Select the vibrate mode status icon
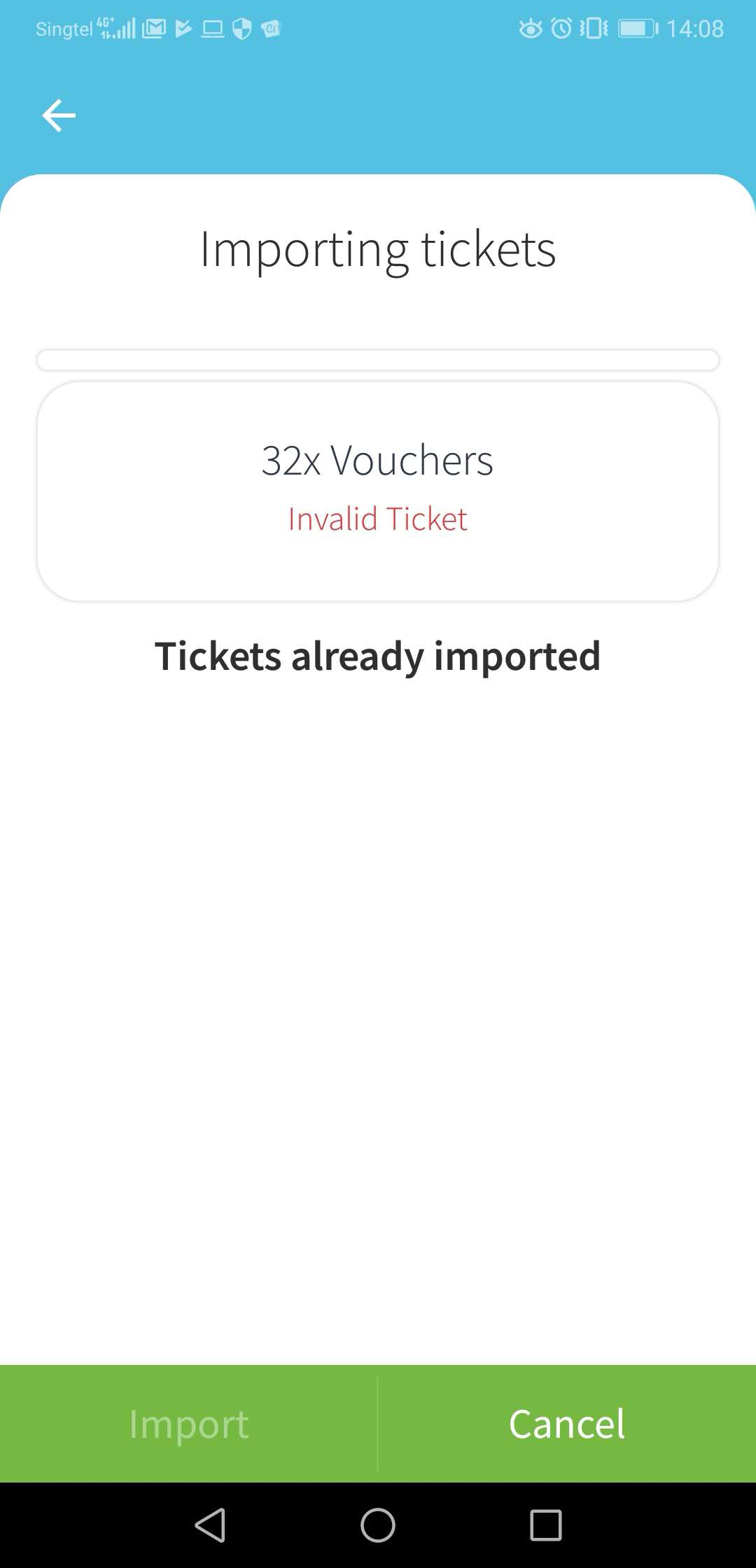756x1568 pixels. [x=591, y=28]
